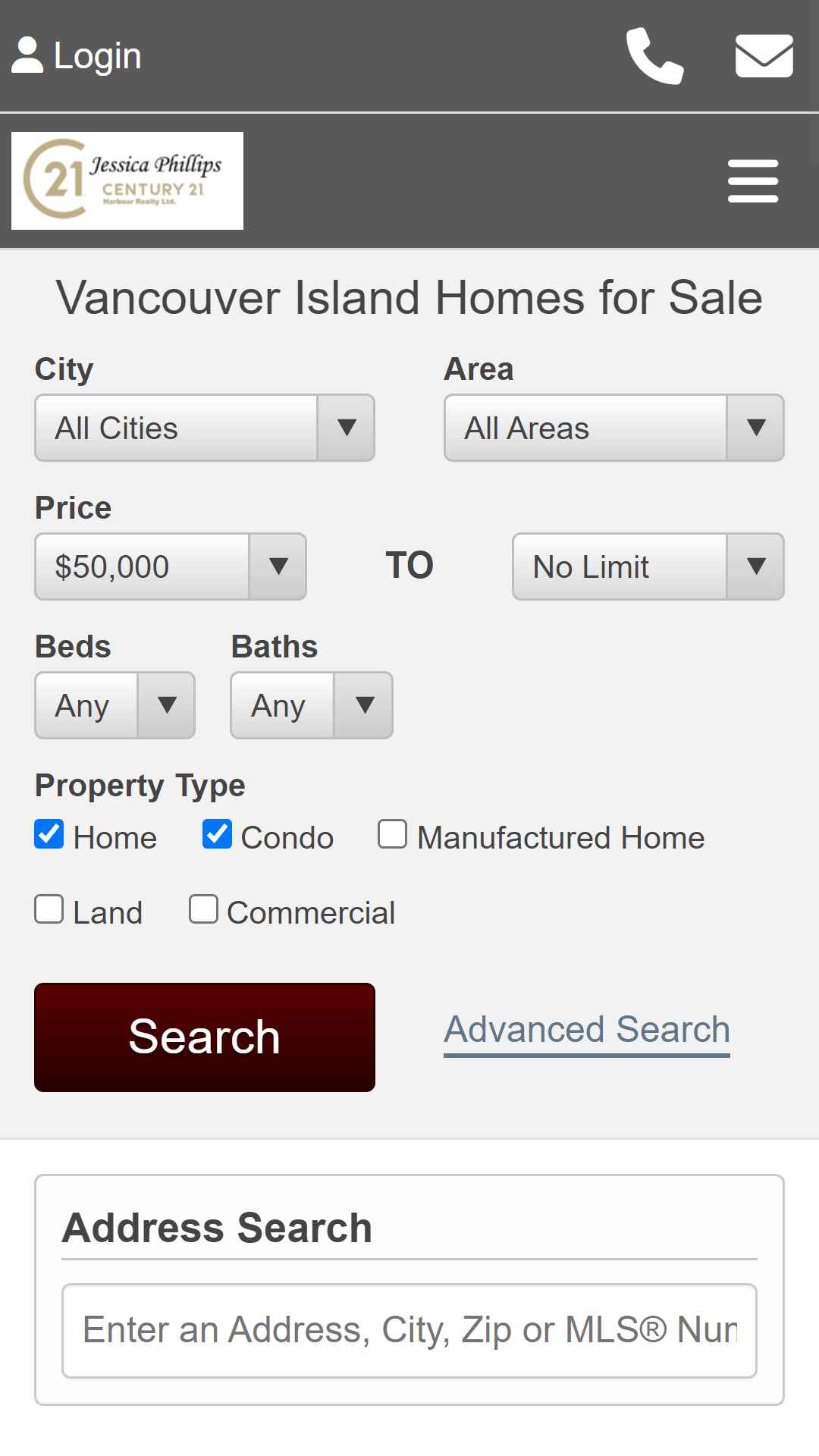This screenshot has width=819, height=1456.
Task: Tap the red Search button
Action: (x=205, y=1037)
